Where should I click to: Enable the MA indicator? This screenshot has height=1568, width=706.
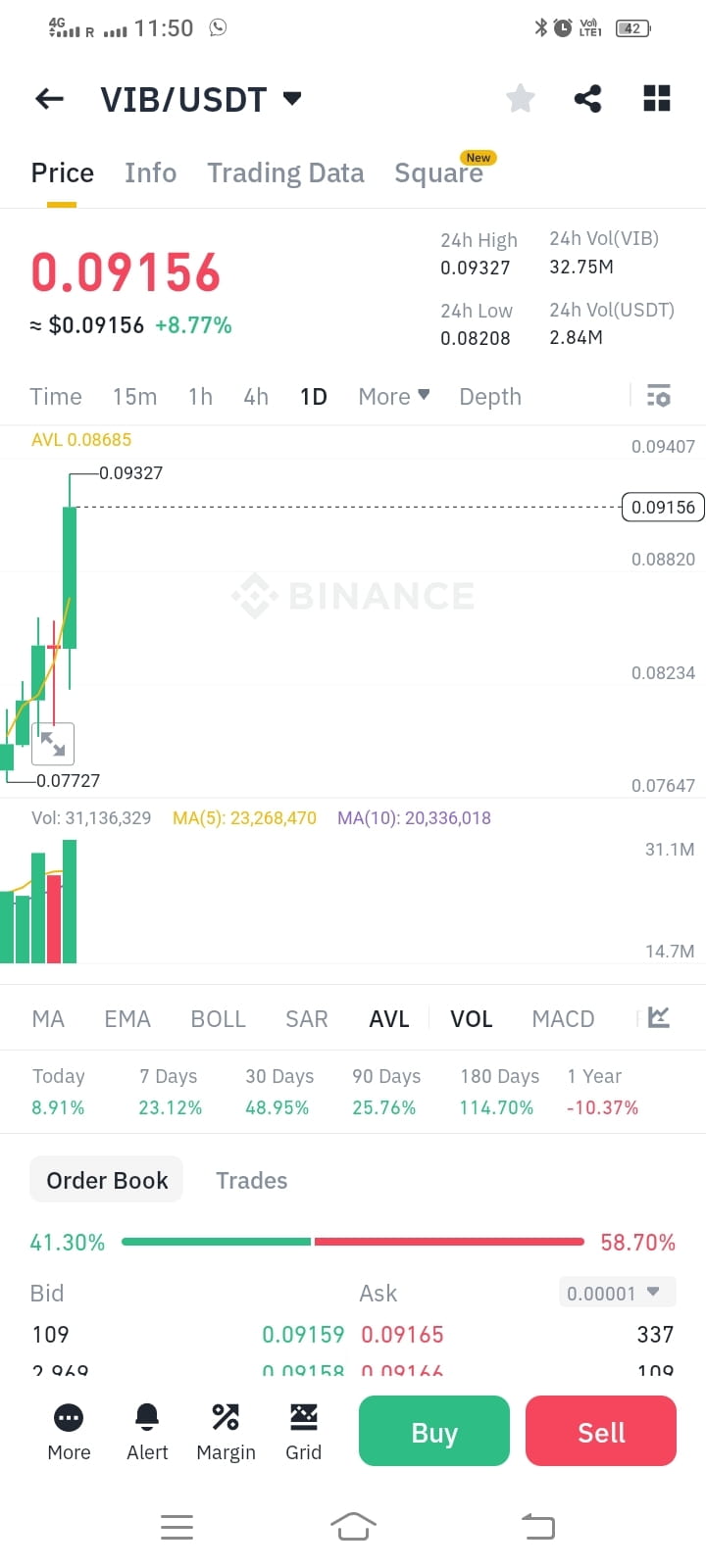(x=47, y=1018)
